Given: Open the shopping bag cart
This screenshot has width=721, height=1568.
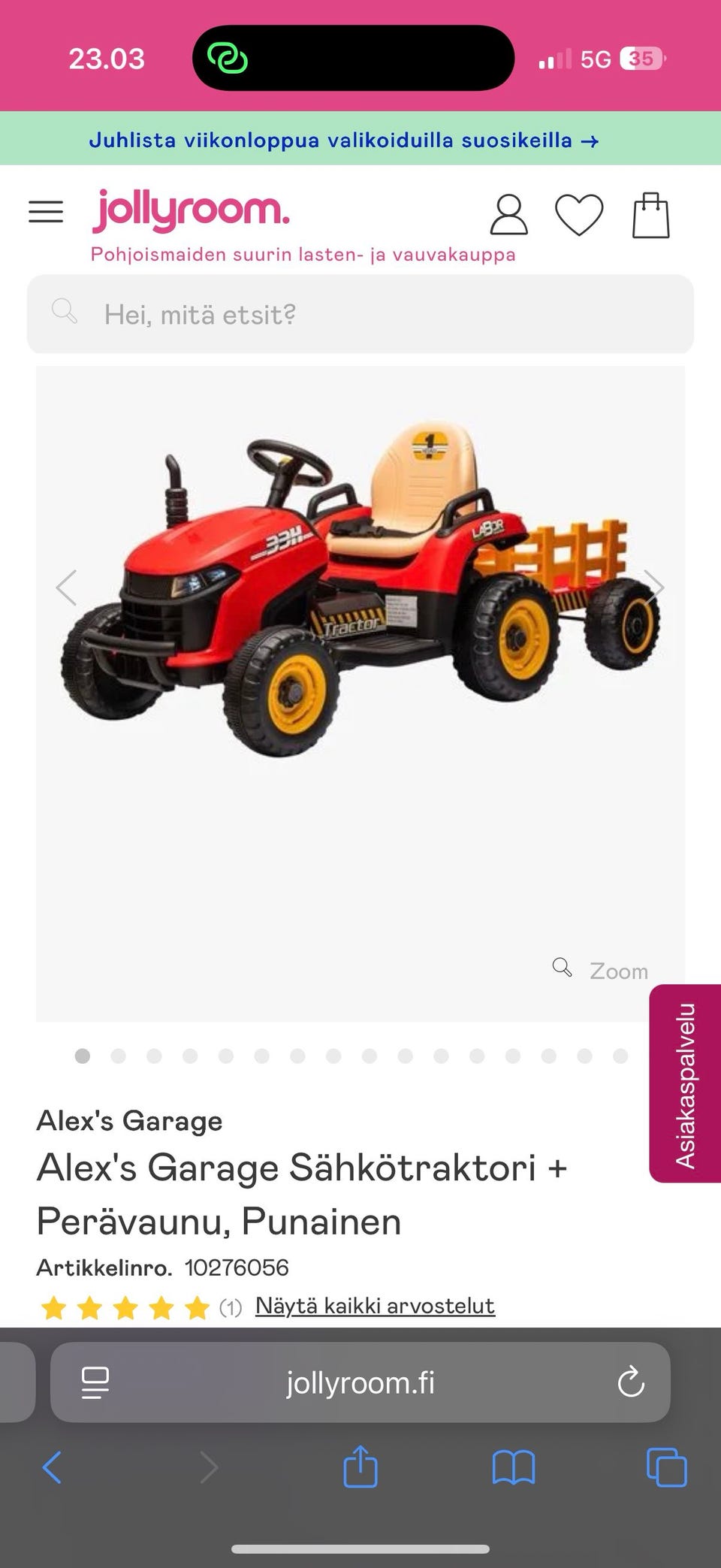Looking at the screenshot, I should click(650, 216).
